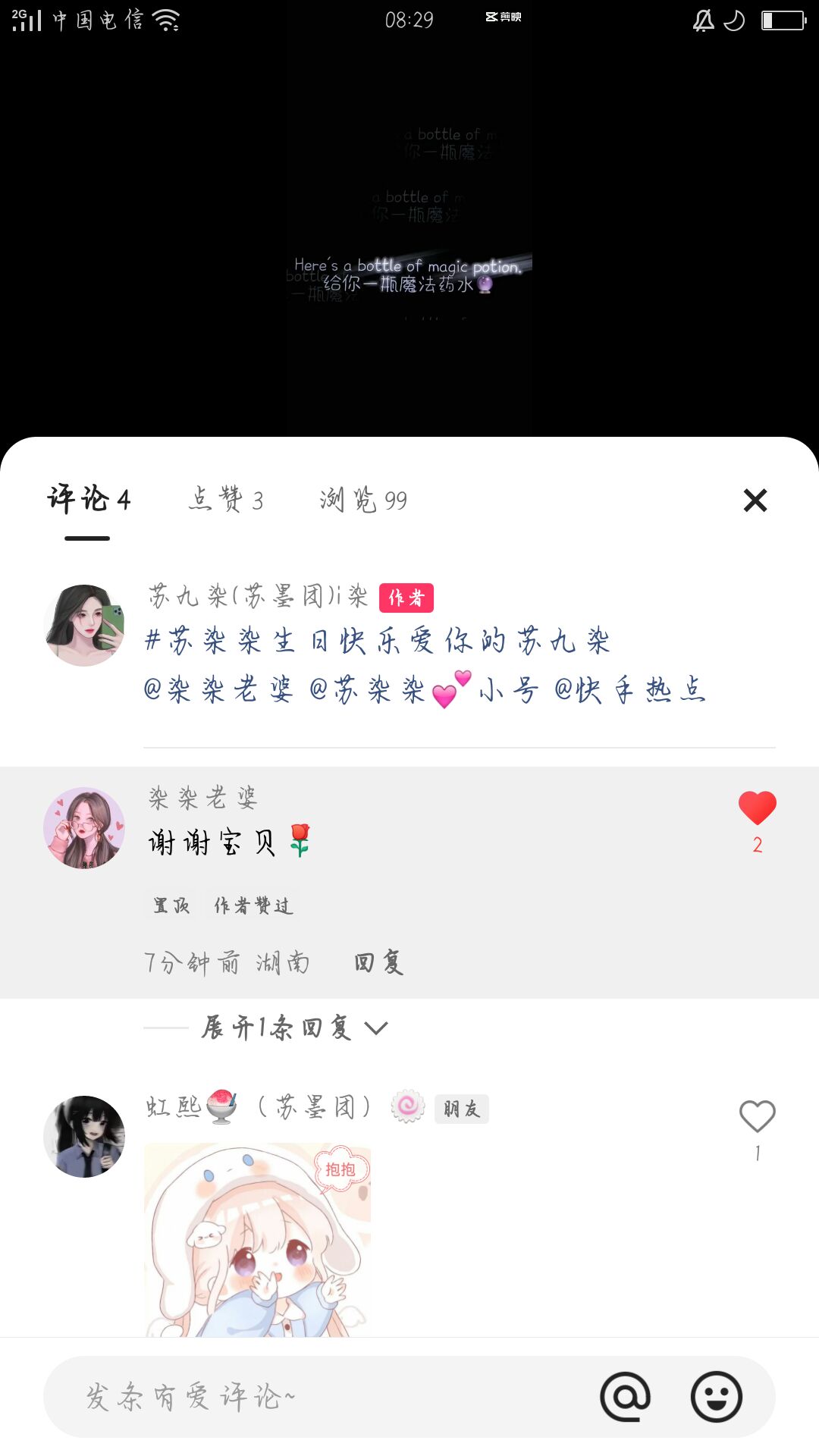View 柒柒老婆's profile avatar

(x=84, y=827)
